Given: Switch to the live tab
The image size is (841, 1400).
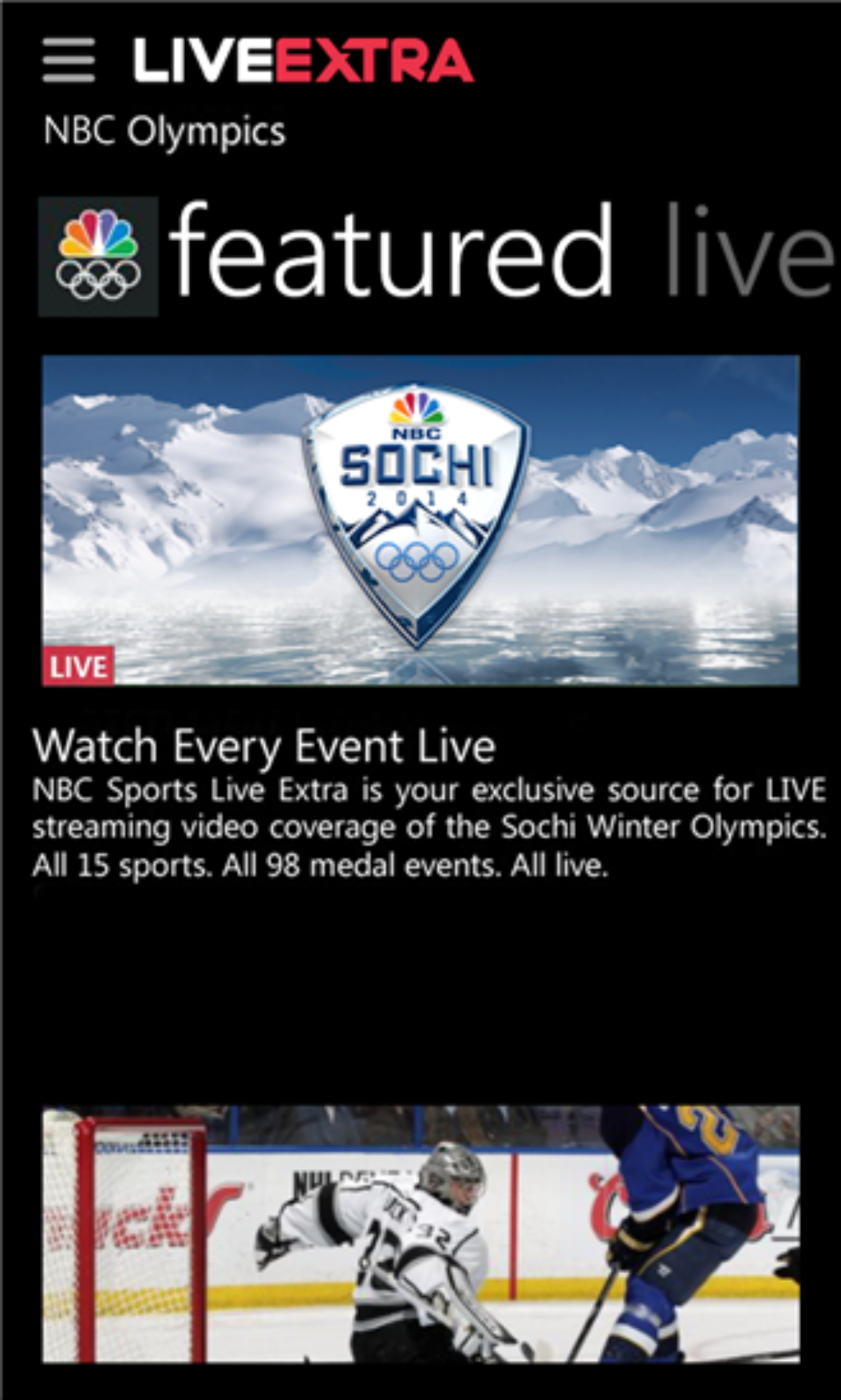Looking at the screenshot, I should [x=748, y=251].
